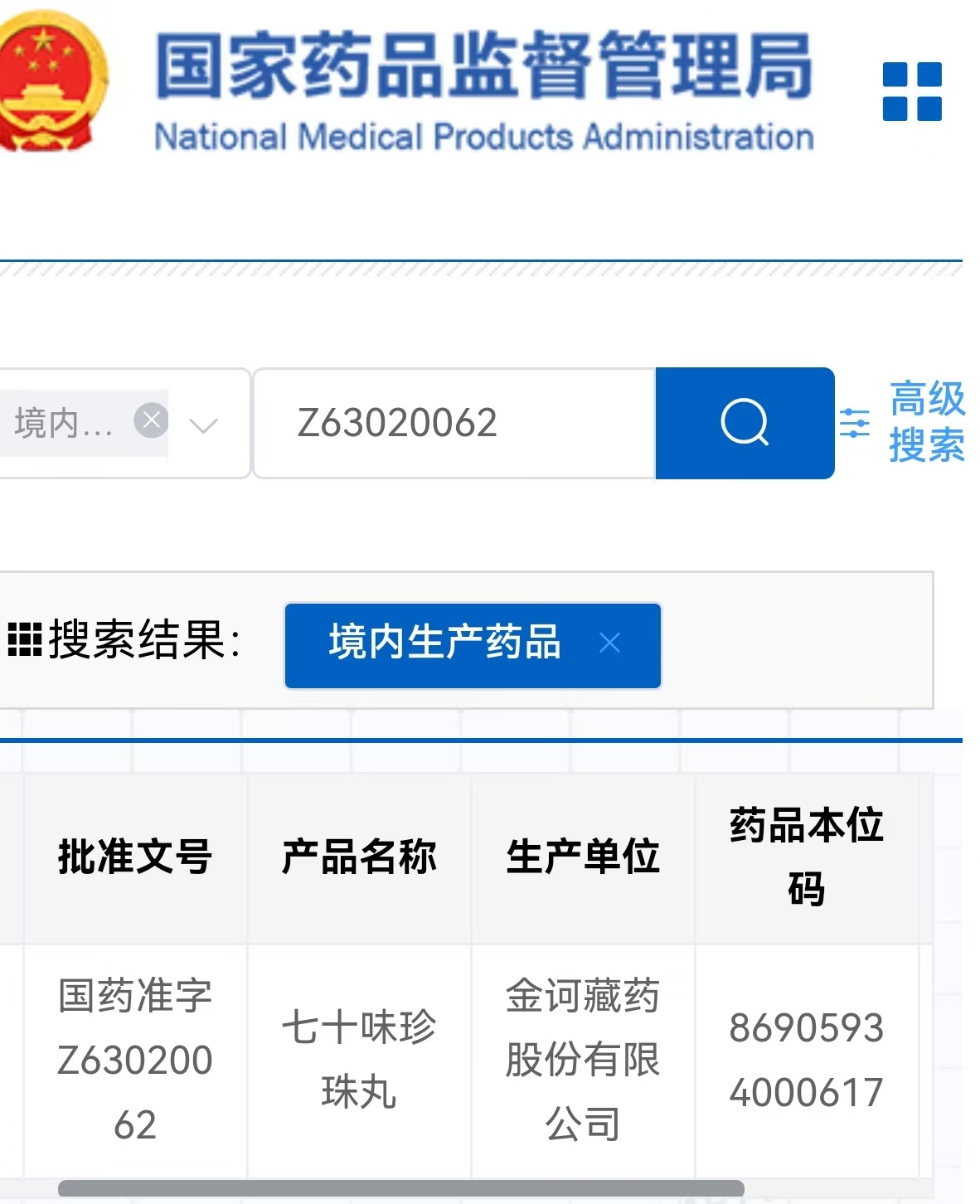980x1204 pixels.
Task: Open the 七十味珍珠丸 result row
Action: [358, 1059]
